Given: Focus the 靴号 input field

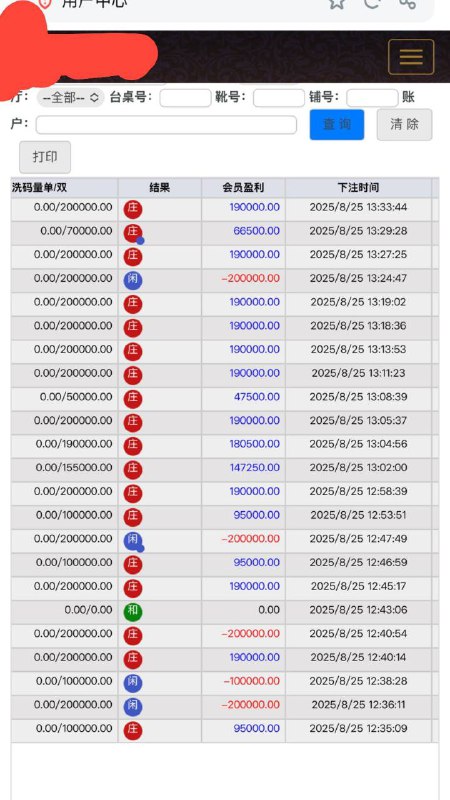Looking at the screenshot, I should (x=279, y=98).
